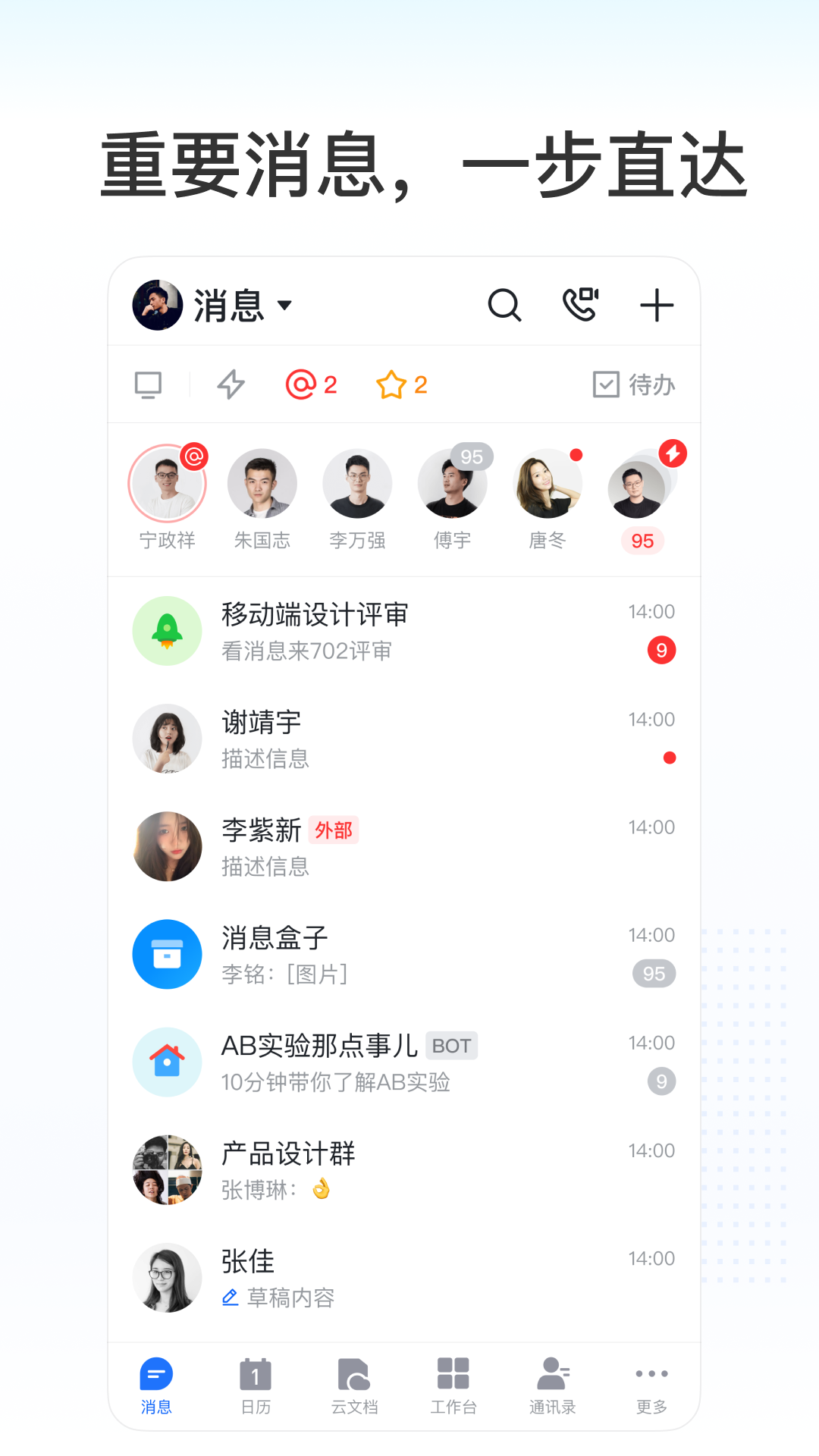Open the desktop/monitor icon in filter bar
The width and height of the screenshot is (819, 1456).
point(149,384)
